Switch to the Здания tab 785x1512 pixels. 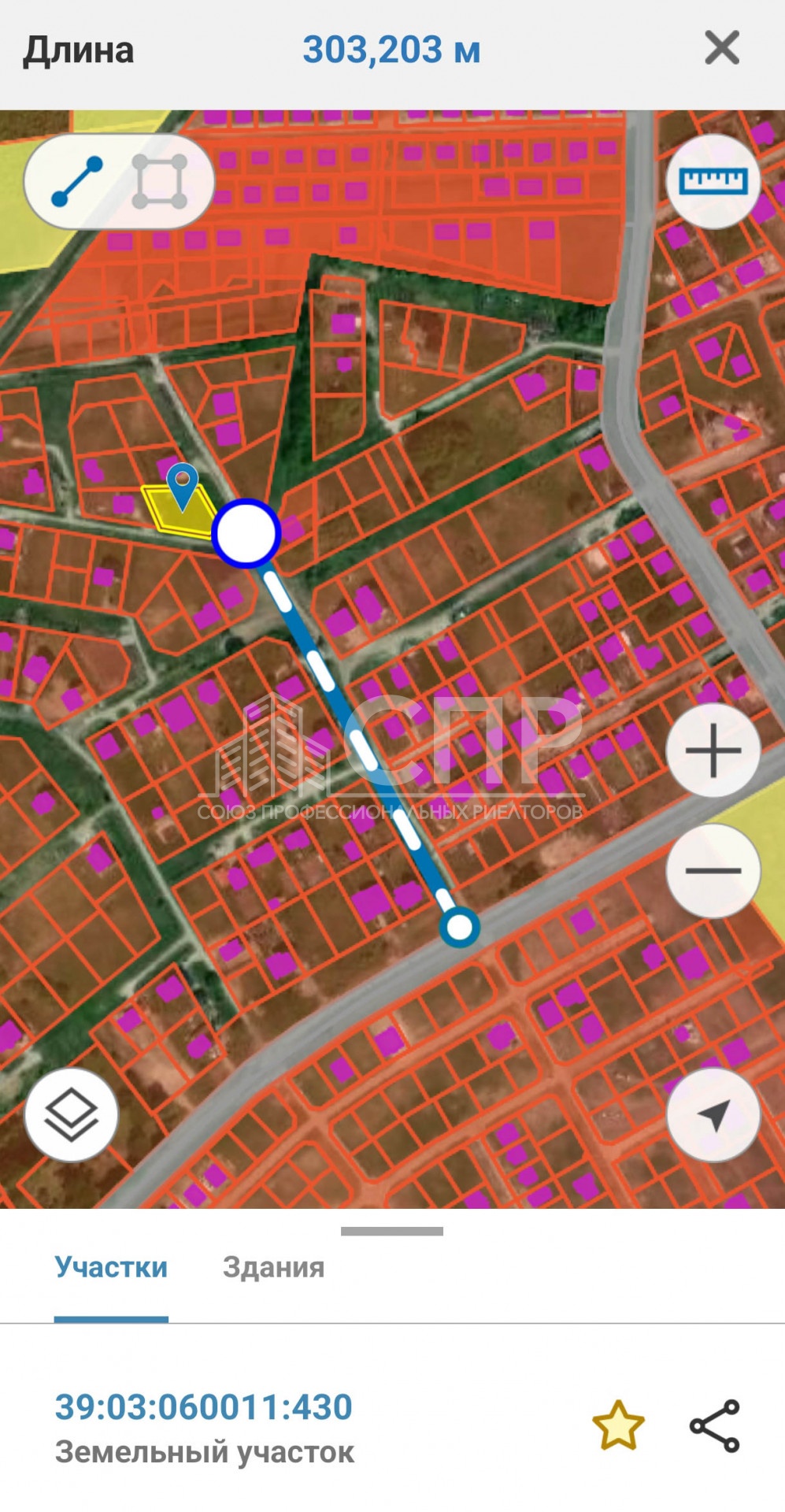click(273, 1267)
